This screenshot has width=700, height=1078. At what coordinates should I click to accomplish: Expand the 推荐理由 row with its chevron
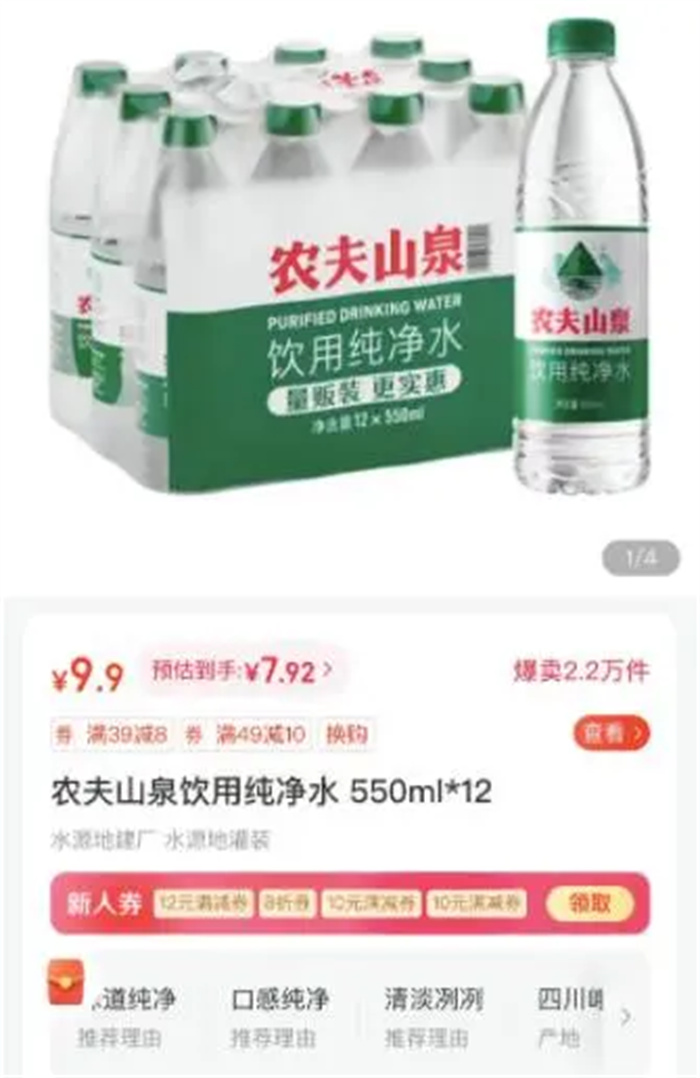626,1017
